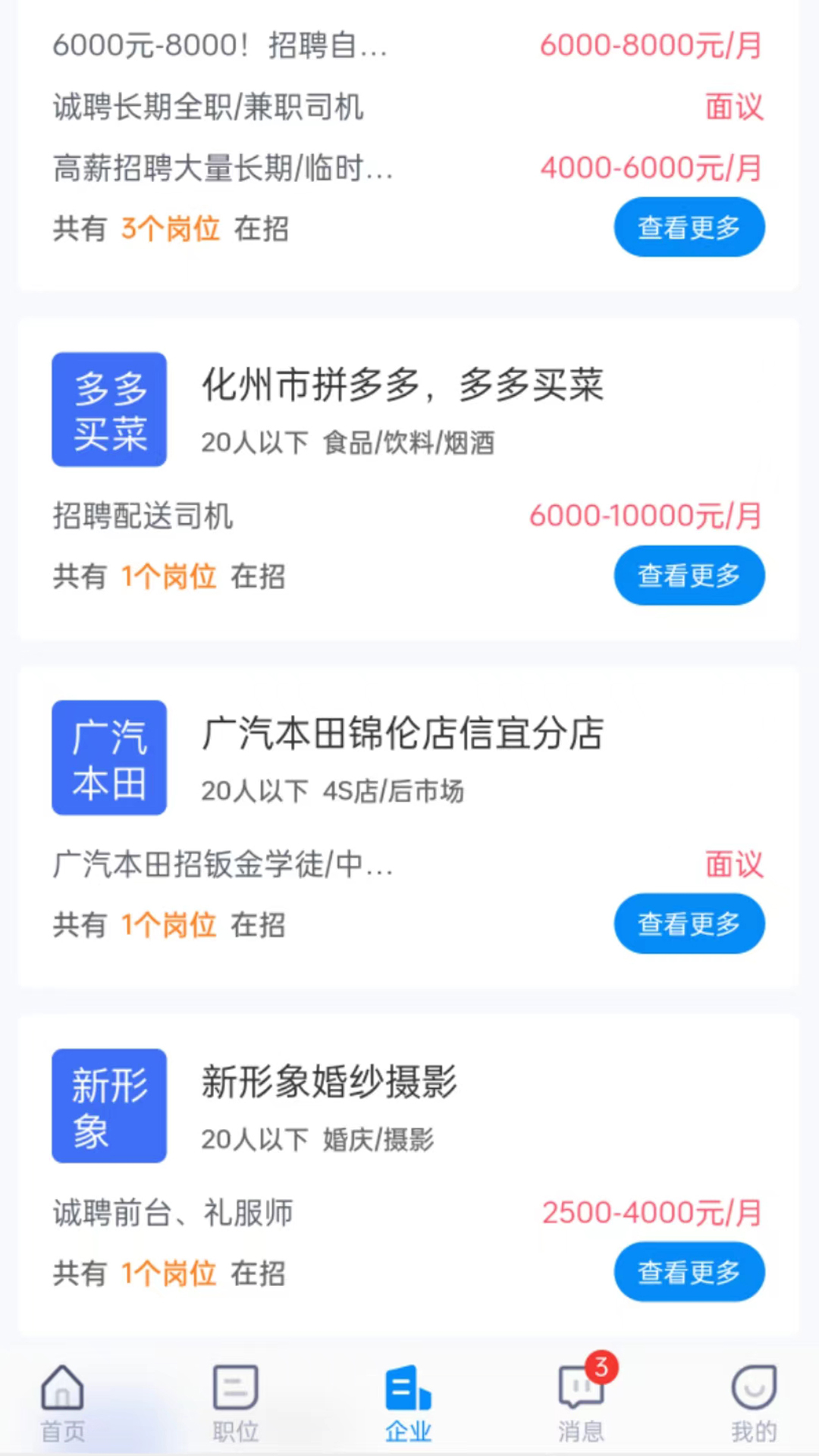
Task: Tap 查看更多 for 化州市拼多多，多多买菜
Action: click(689, 576)
